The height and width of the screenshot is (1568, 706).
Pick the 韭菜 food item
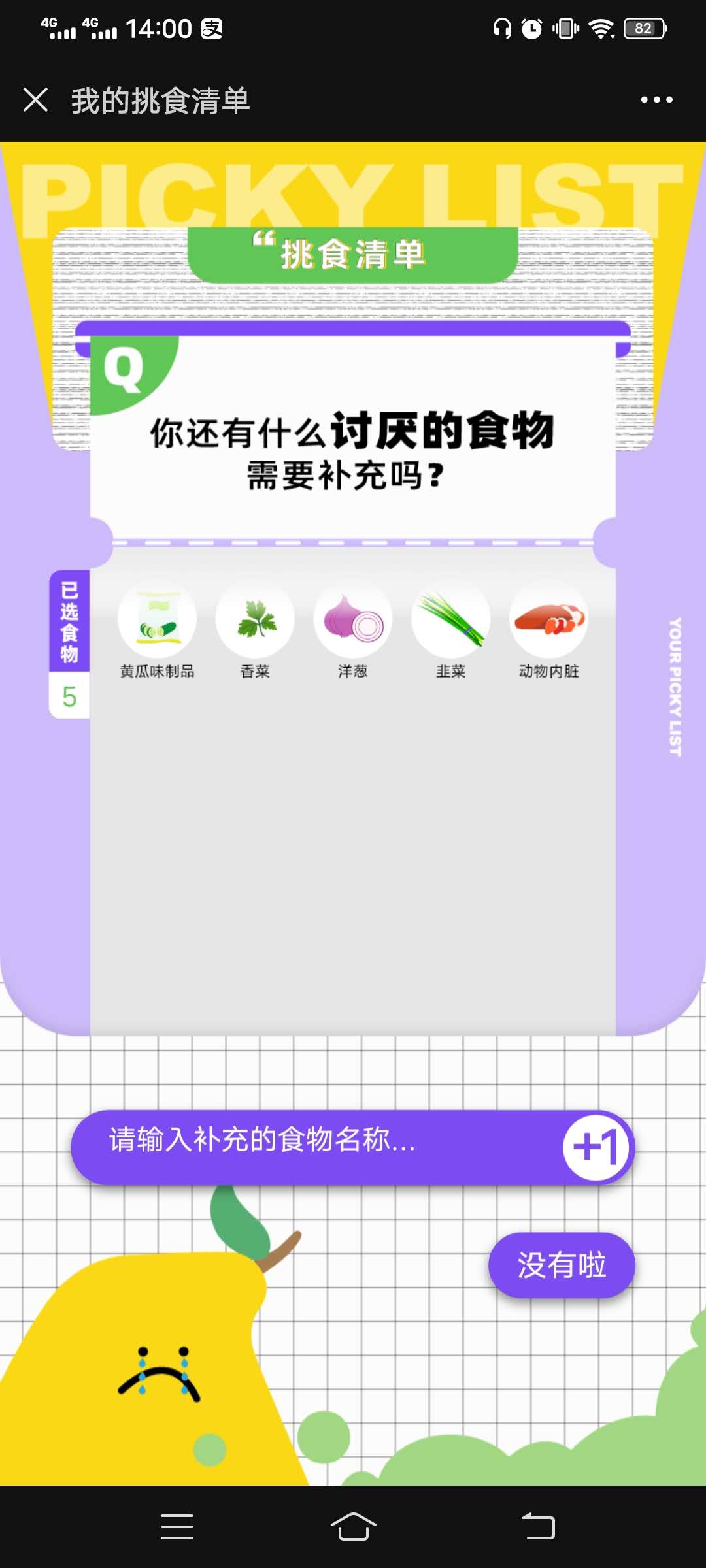451,621
